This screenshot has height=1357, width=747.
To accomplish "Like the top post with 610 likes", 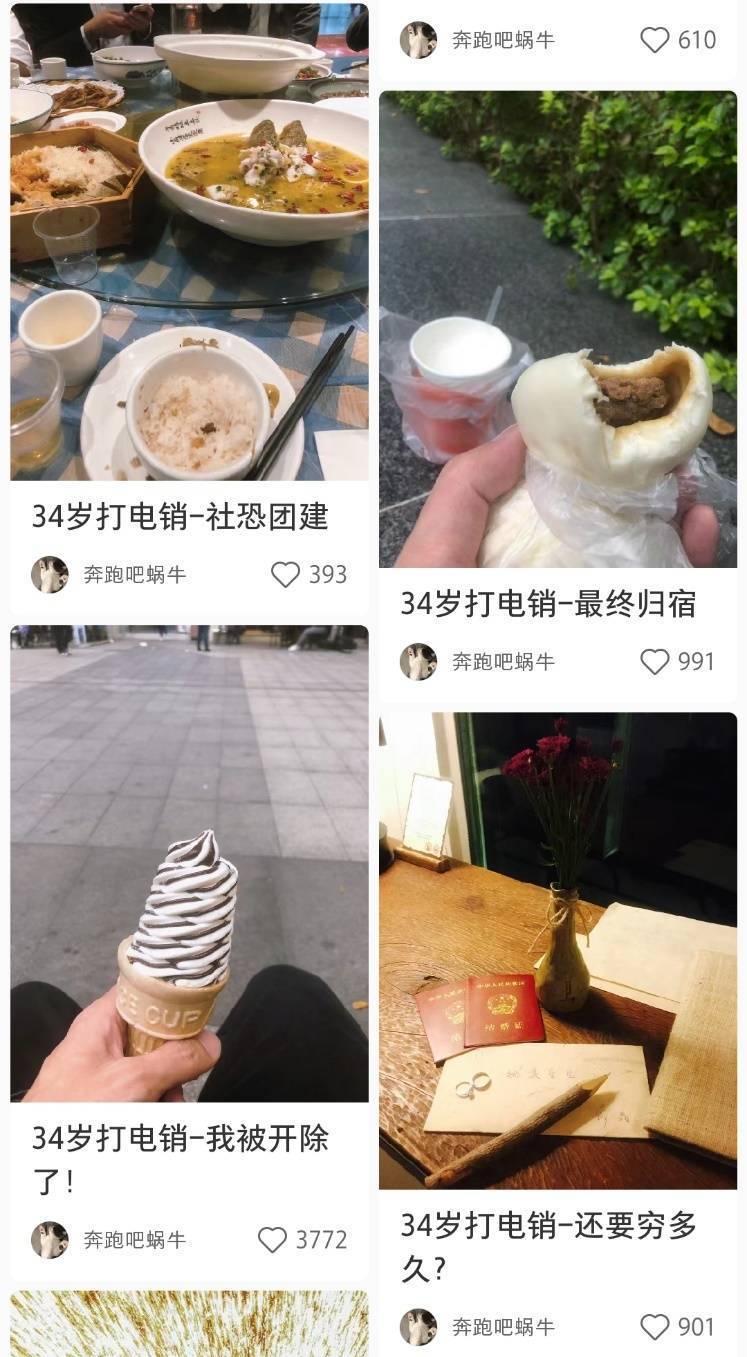I will pos(655,40).
